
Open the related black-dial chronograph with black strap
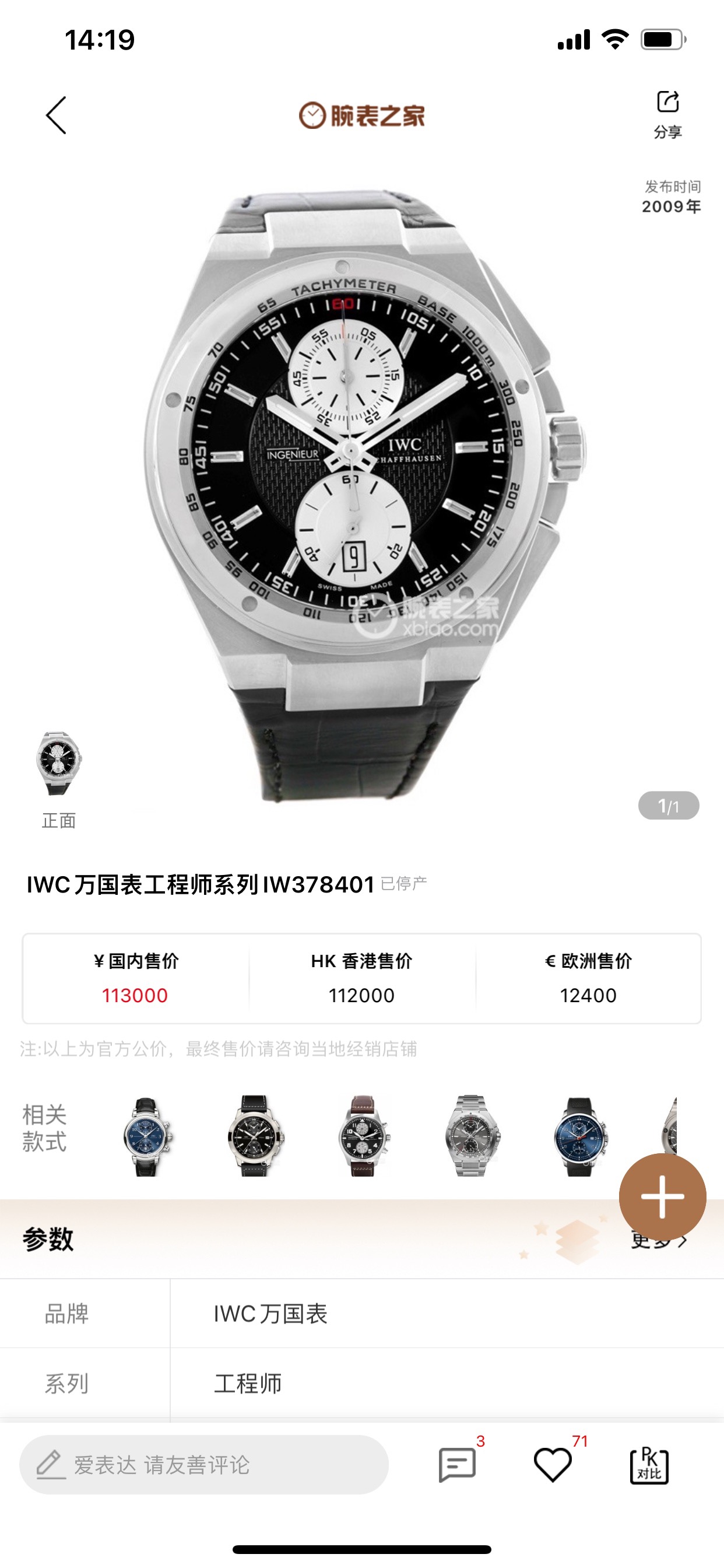pos(255,1136)
